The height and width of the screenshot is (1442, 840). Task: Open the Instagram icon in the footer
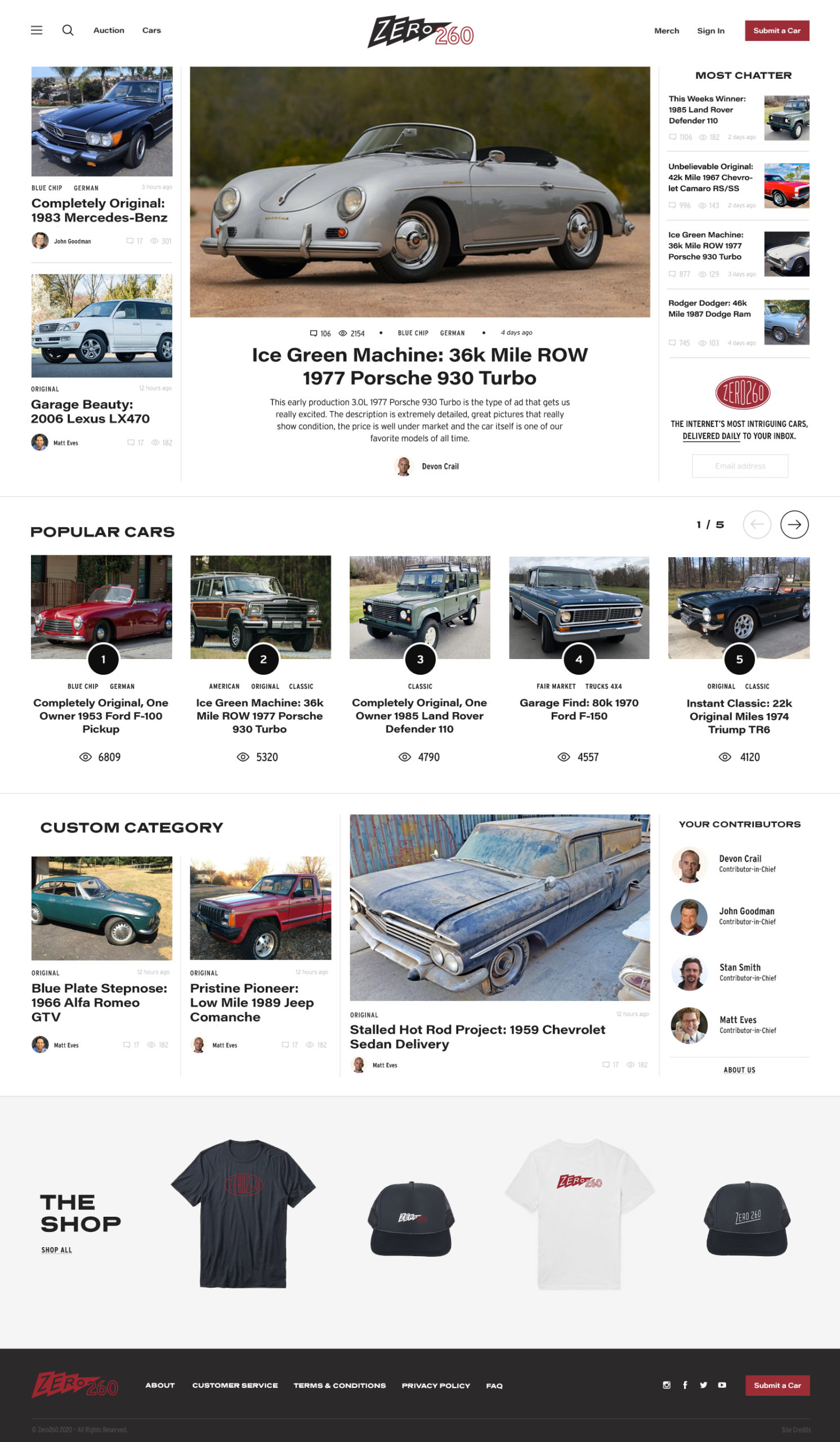click(x=666, y=1385)
